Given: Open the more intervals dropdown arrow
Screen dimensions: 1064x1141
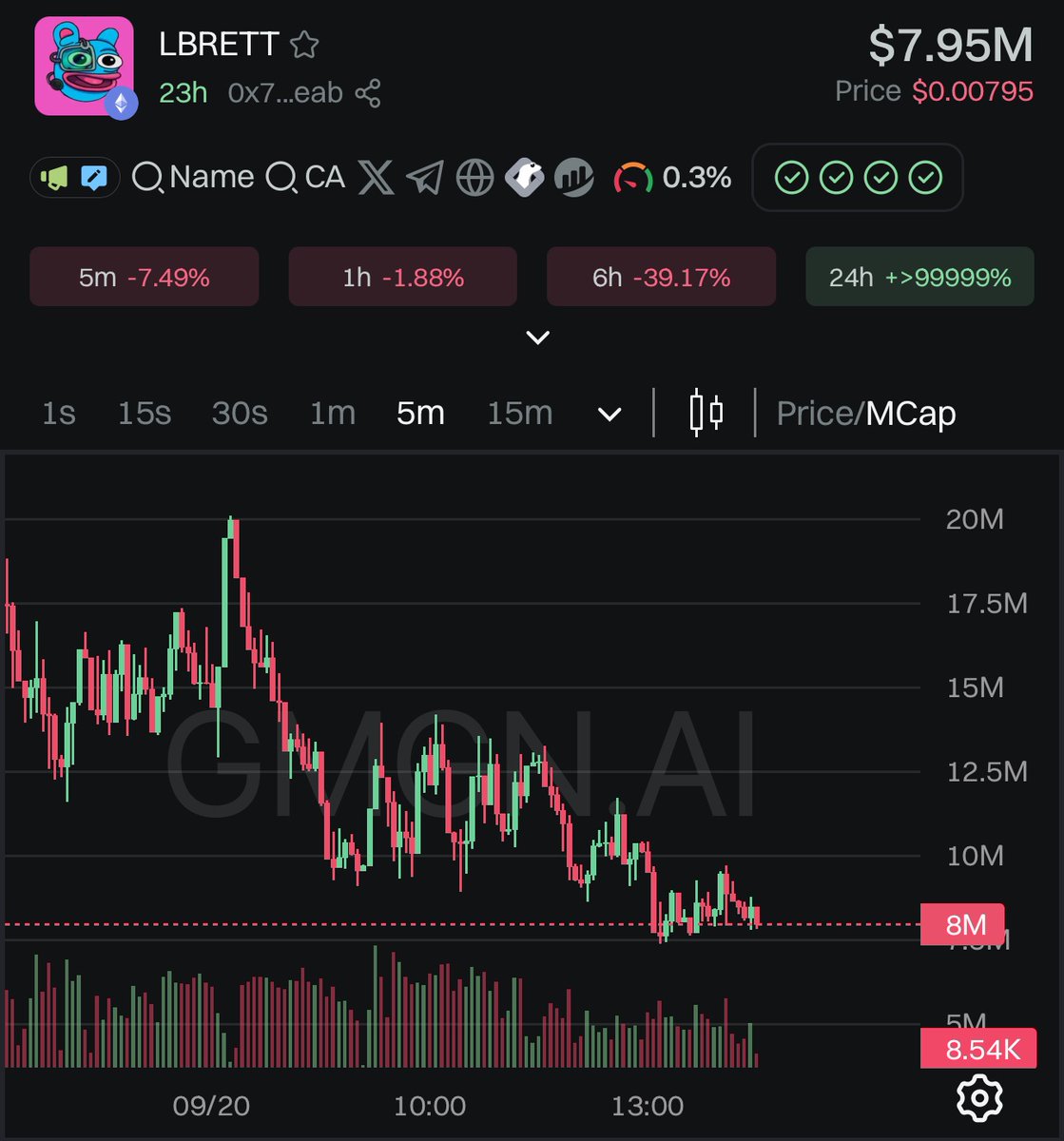Looking at the screenshot, I should (x=609, y=415).
